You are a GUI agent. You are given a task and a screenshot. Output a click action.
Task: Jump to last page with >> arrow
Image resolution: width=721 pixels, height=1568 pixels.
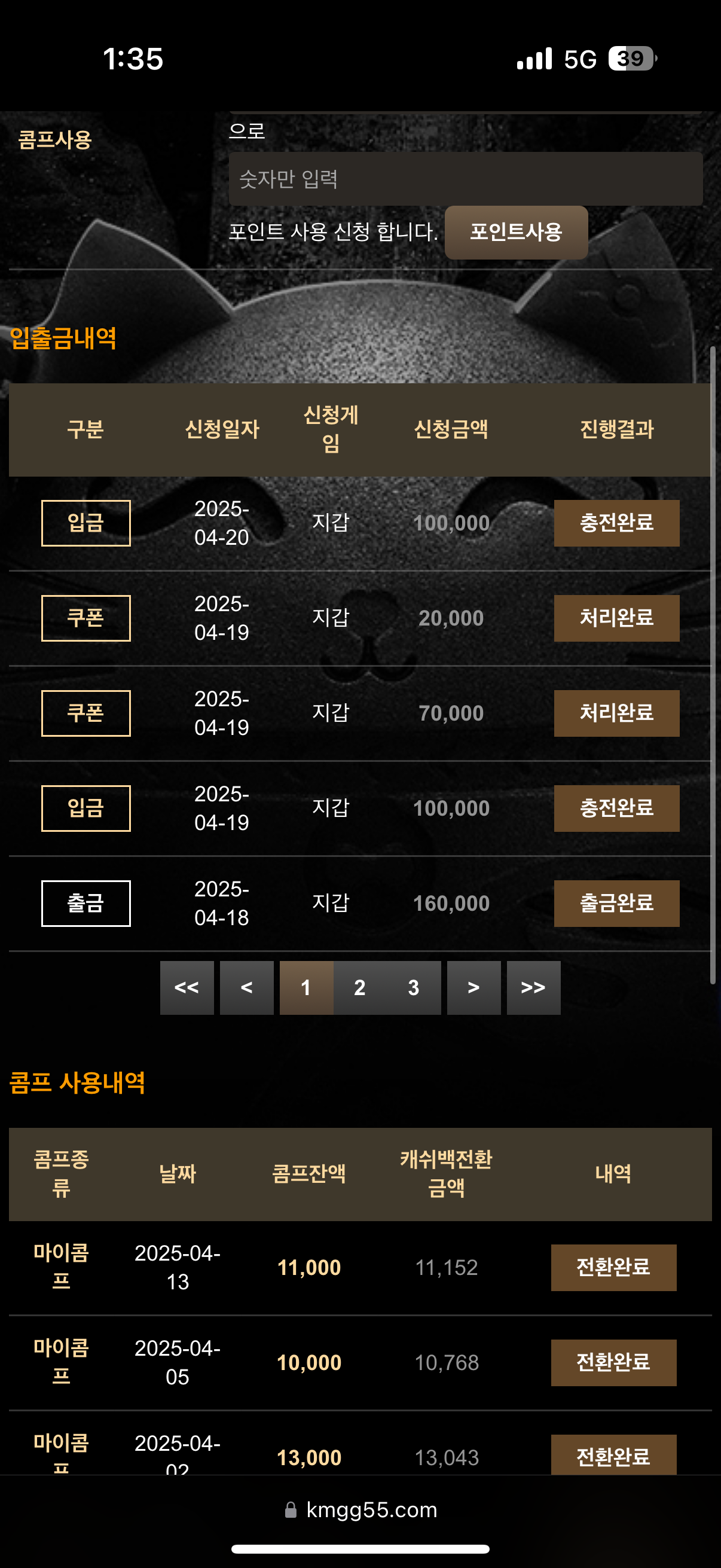coord(533,987)
